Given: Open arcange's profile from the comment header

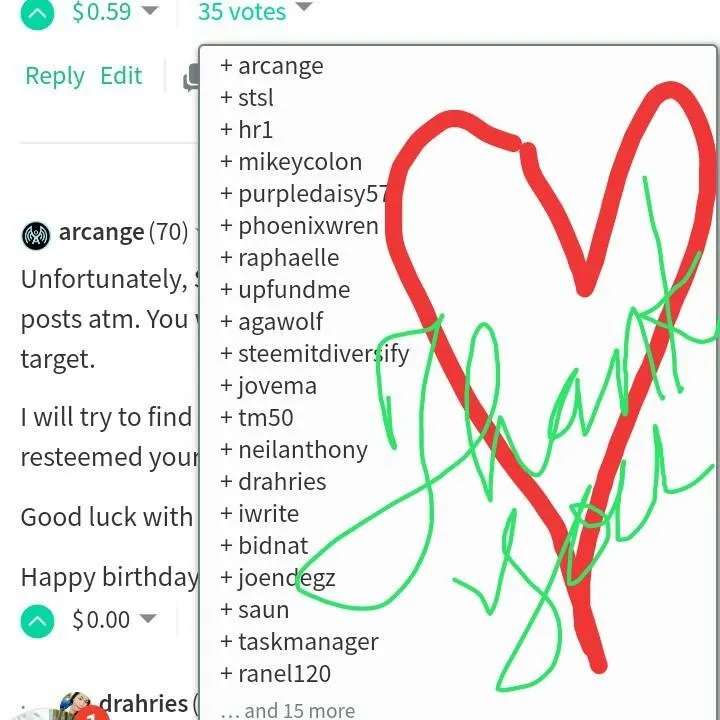Looking at the screenshot, I should pyautogui.click(x=101, y=232).
